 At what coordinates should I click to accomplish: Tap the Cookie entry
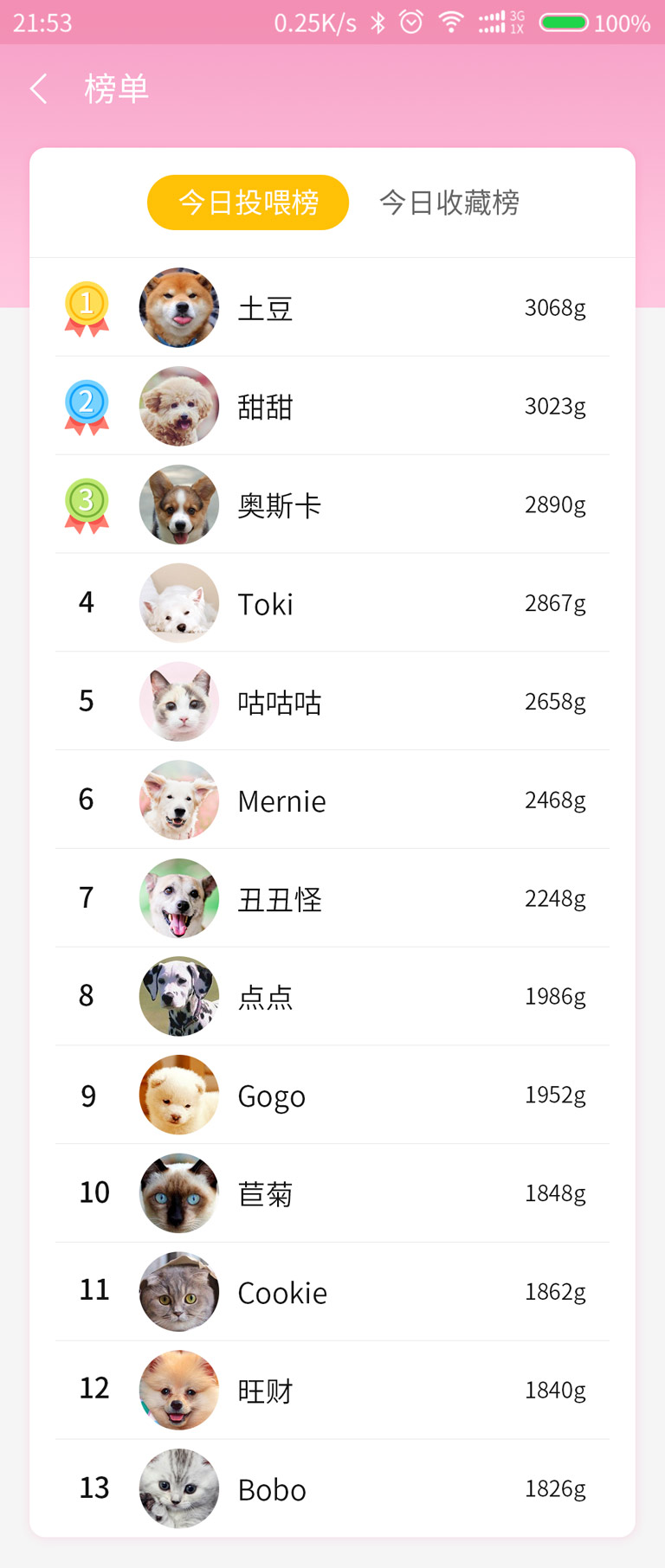pyautogui.click(x=332, y=1293)
